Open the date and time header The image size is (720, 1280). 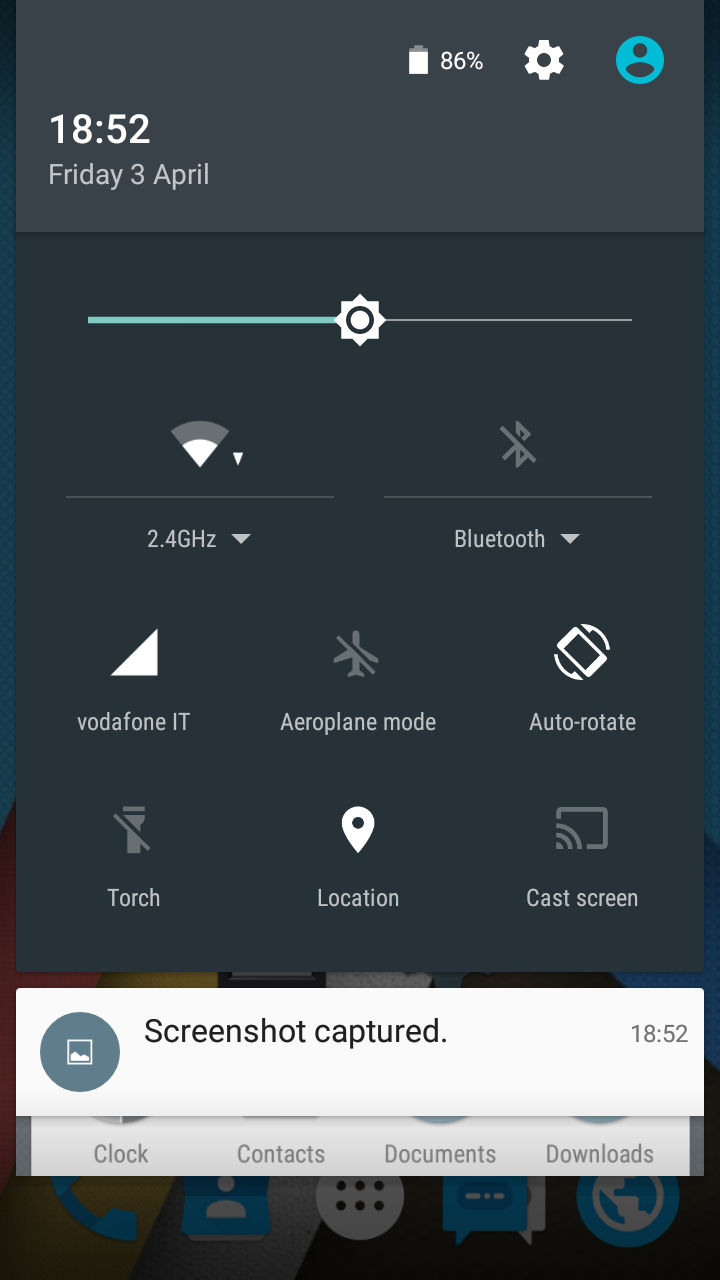tap(128, 150)
